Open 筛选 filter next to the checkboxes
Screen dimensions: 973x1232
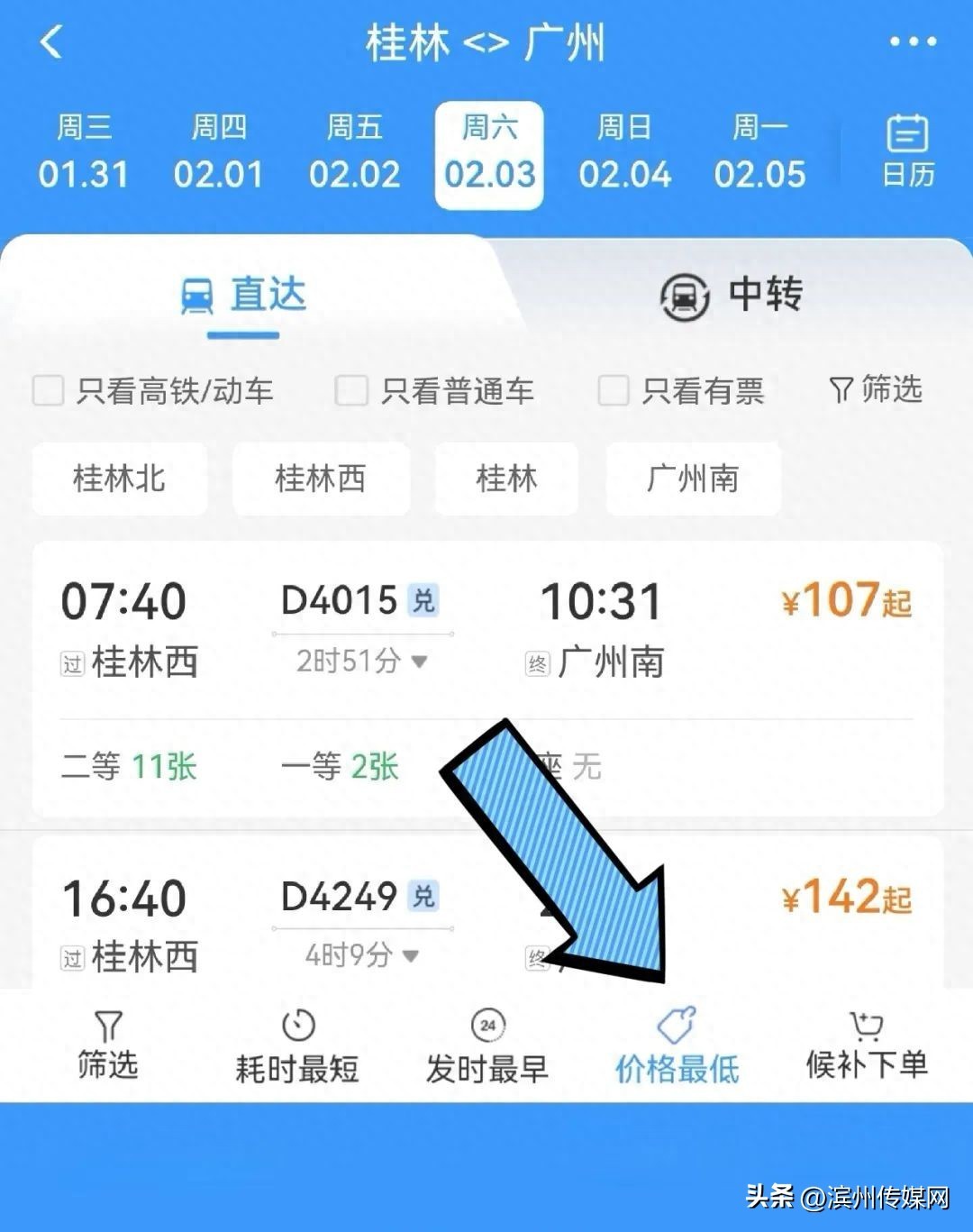point(876,389)
